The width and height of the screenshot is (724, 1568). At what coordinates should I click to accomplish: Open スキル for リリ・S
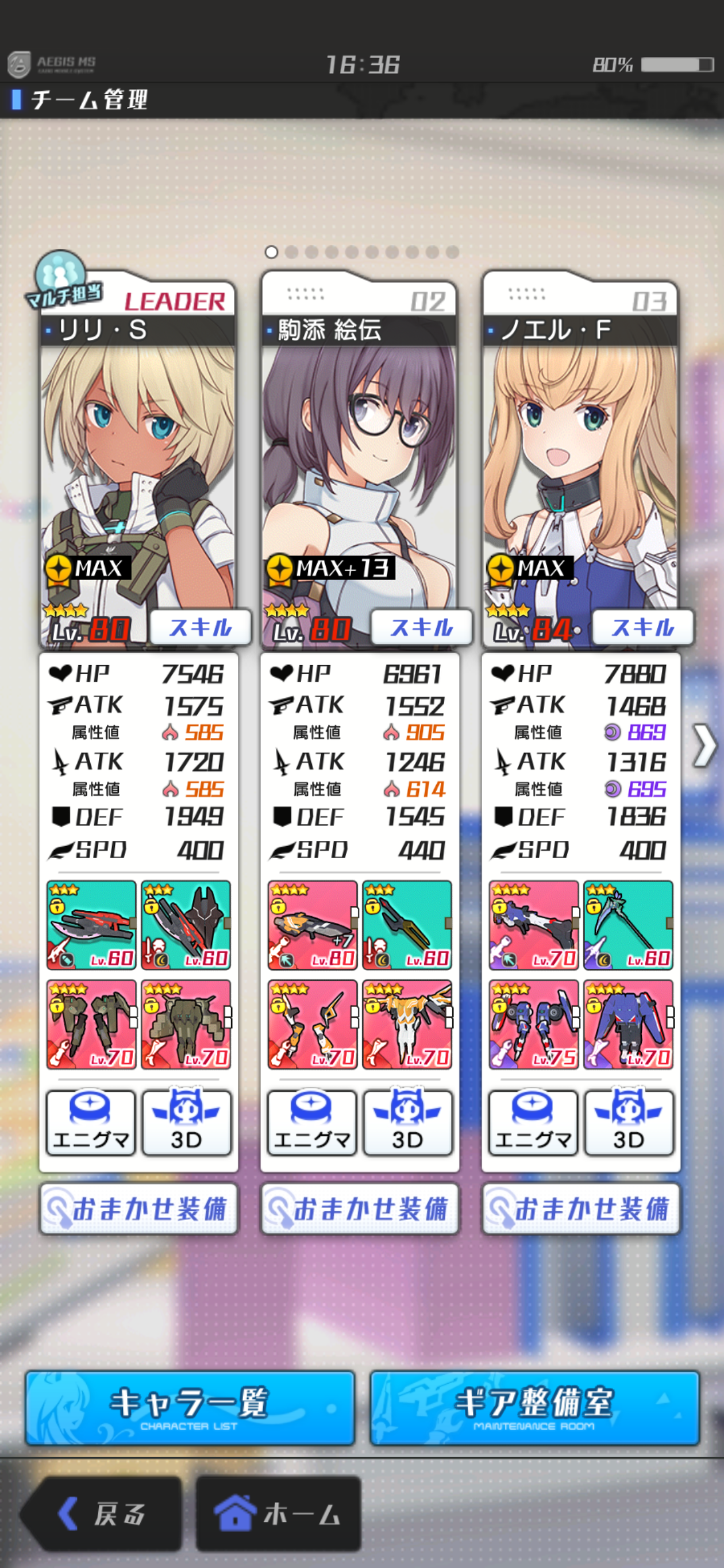tap(201, 627)
